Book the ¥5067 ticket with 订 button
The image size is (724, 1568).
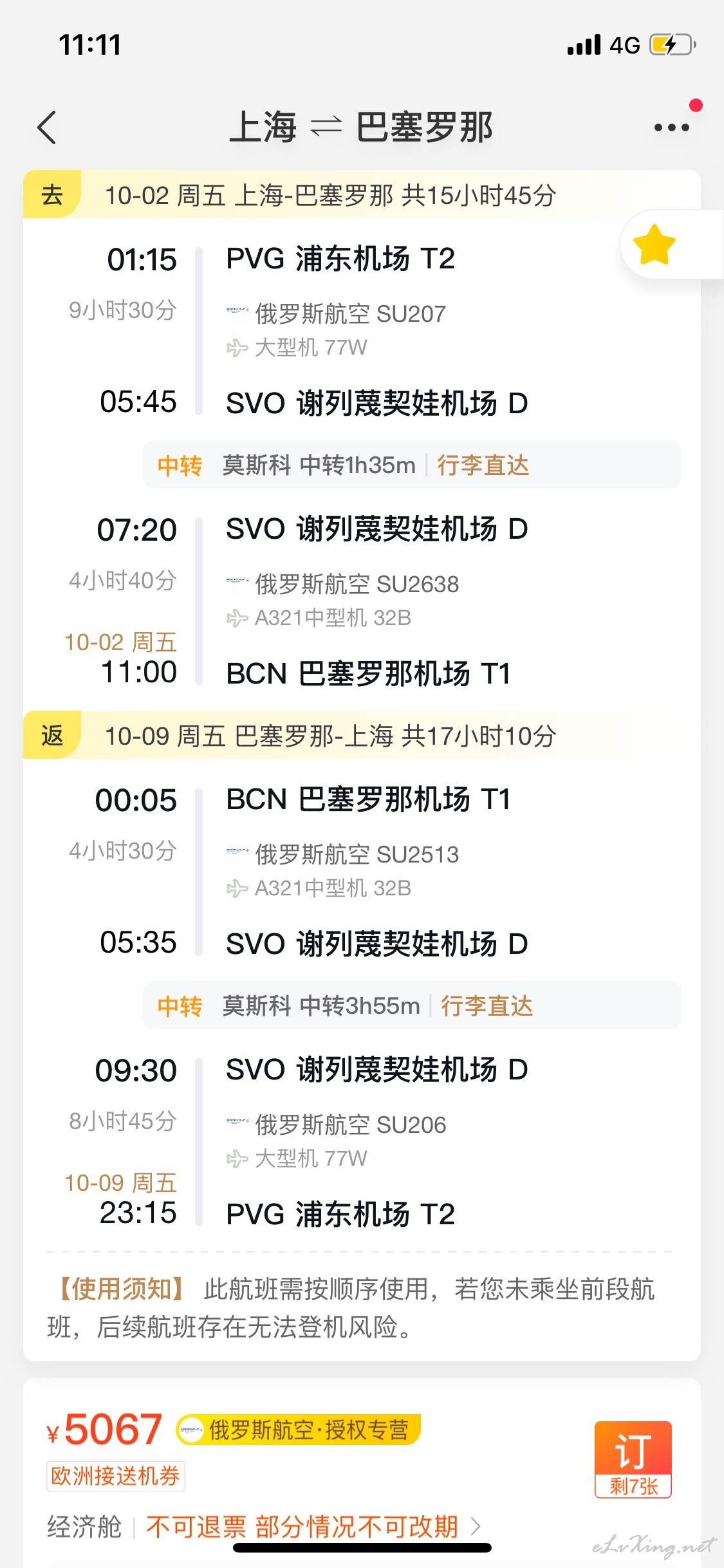tap(633, 1459)
